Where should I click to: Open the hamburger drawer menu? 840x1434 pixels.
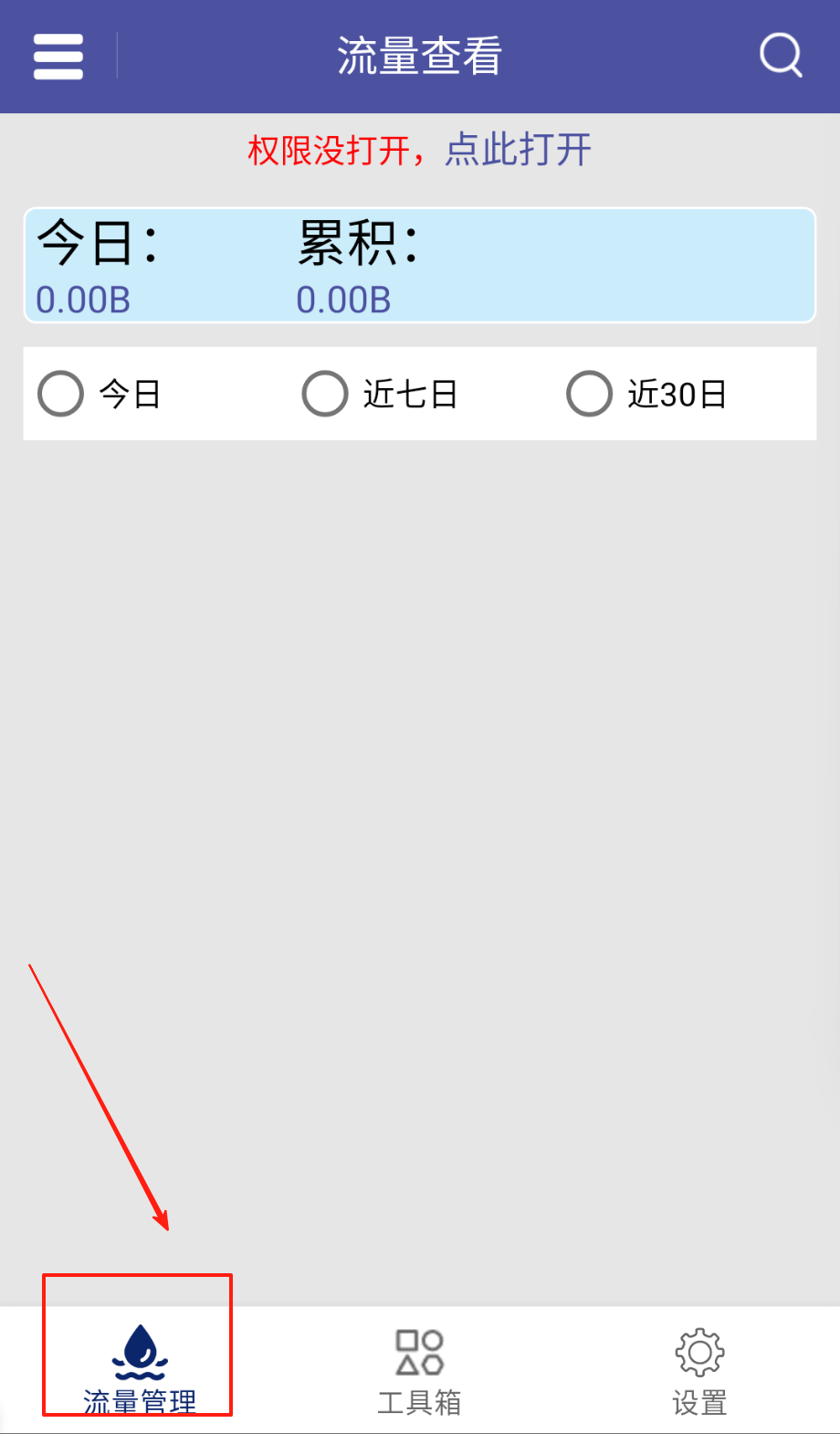[x=58, y=57]
